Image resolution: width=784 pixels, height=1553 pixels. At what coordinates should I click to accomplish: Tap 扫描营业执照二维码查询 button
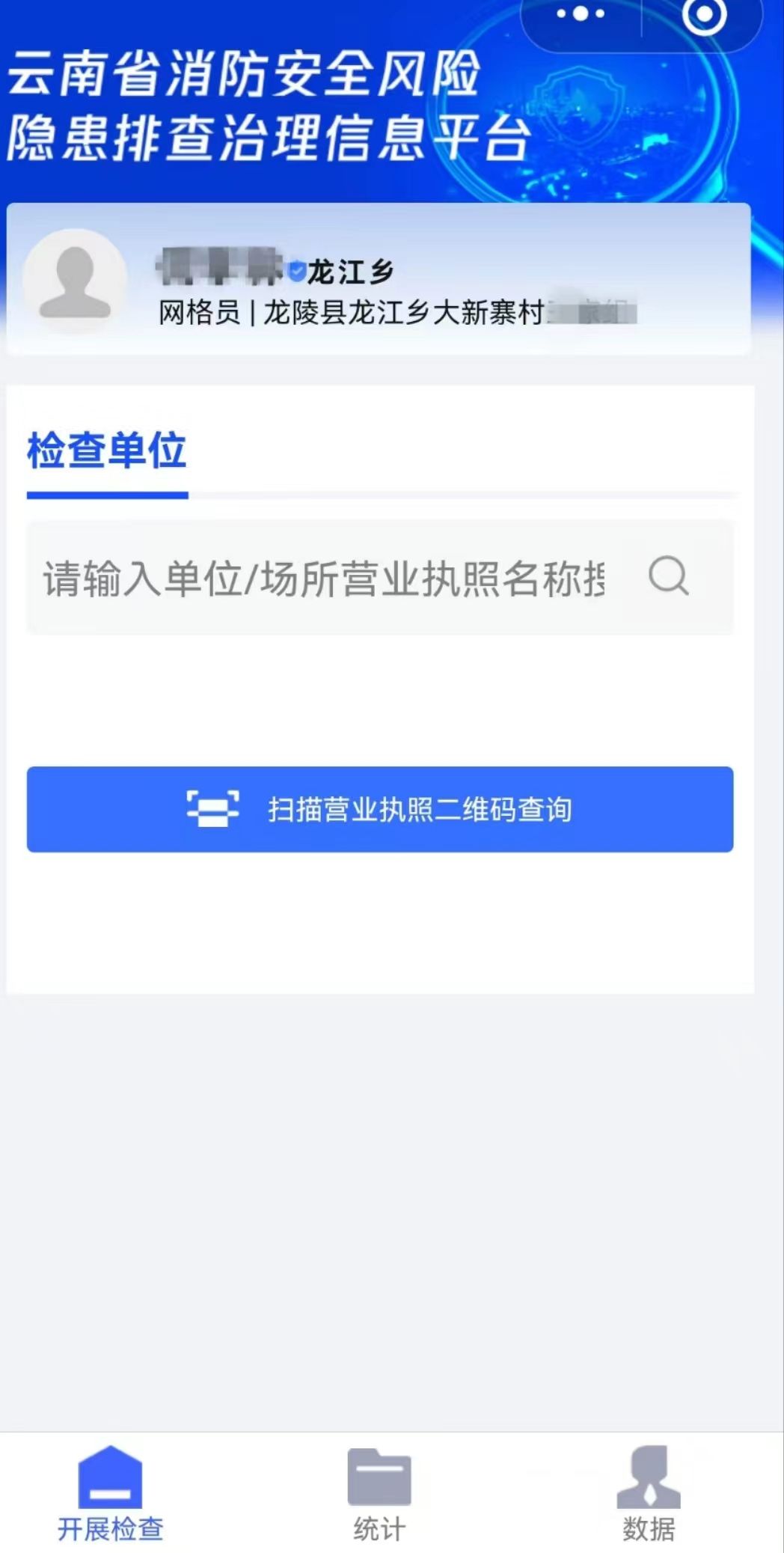[x=380, y=809]
